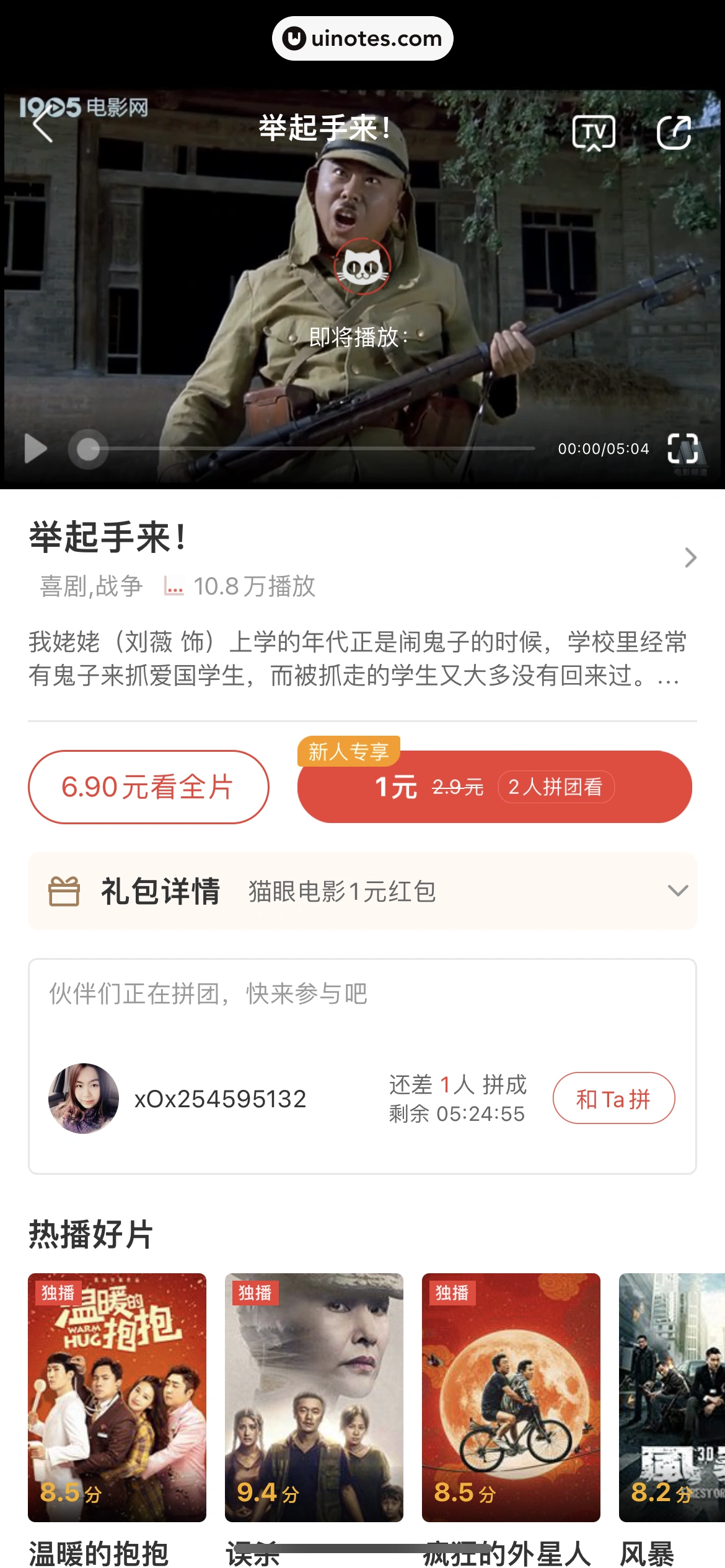Expand the 礼包详情 gift details

[x=678, y=891]
